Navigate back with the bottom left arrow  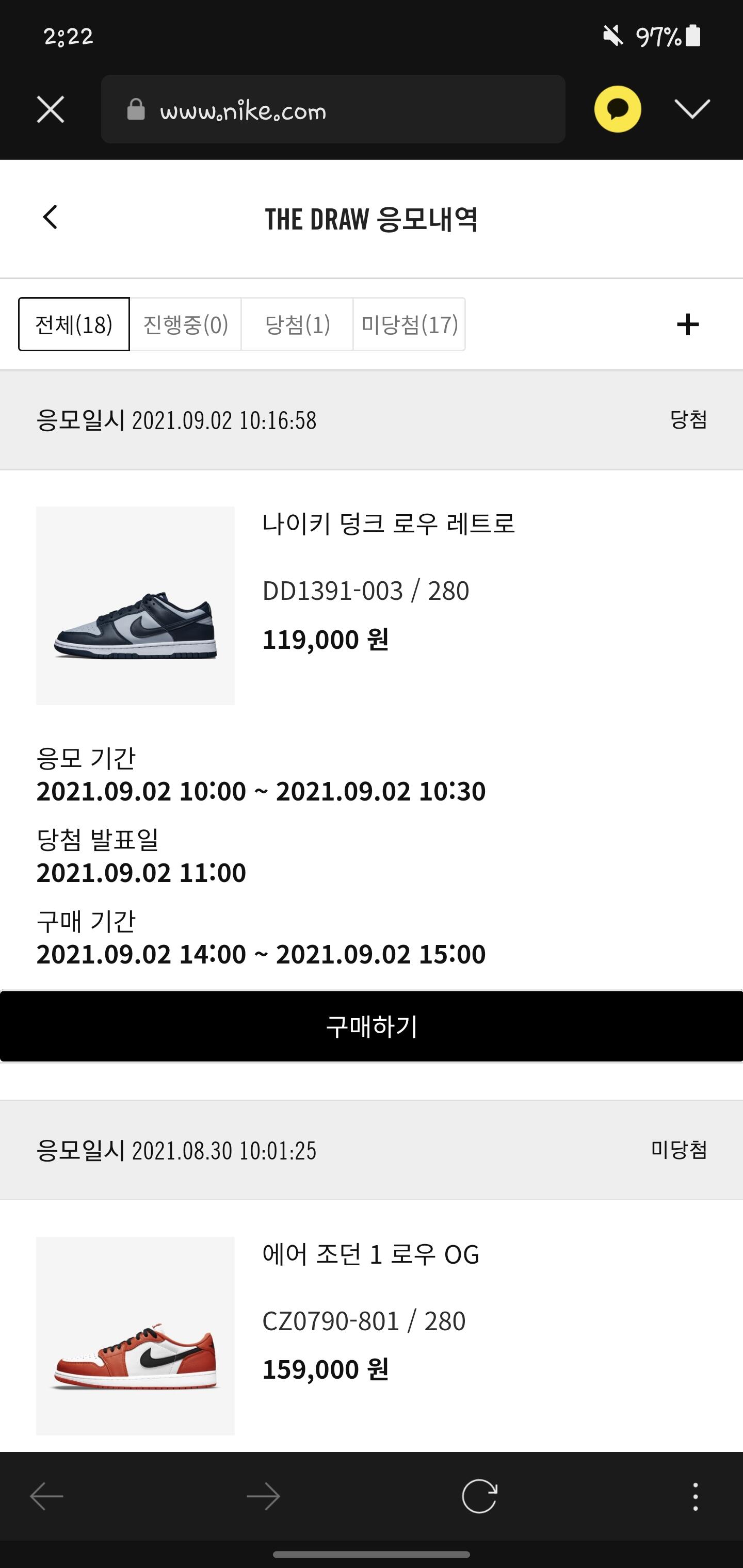point(47,1496)
